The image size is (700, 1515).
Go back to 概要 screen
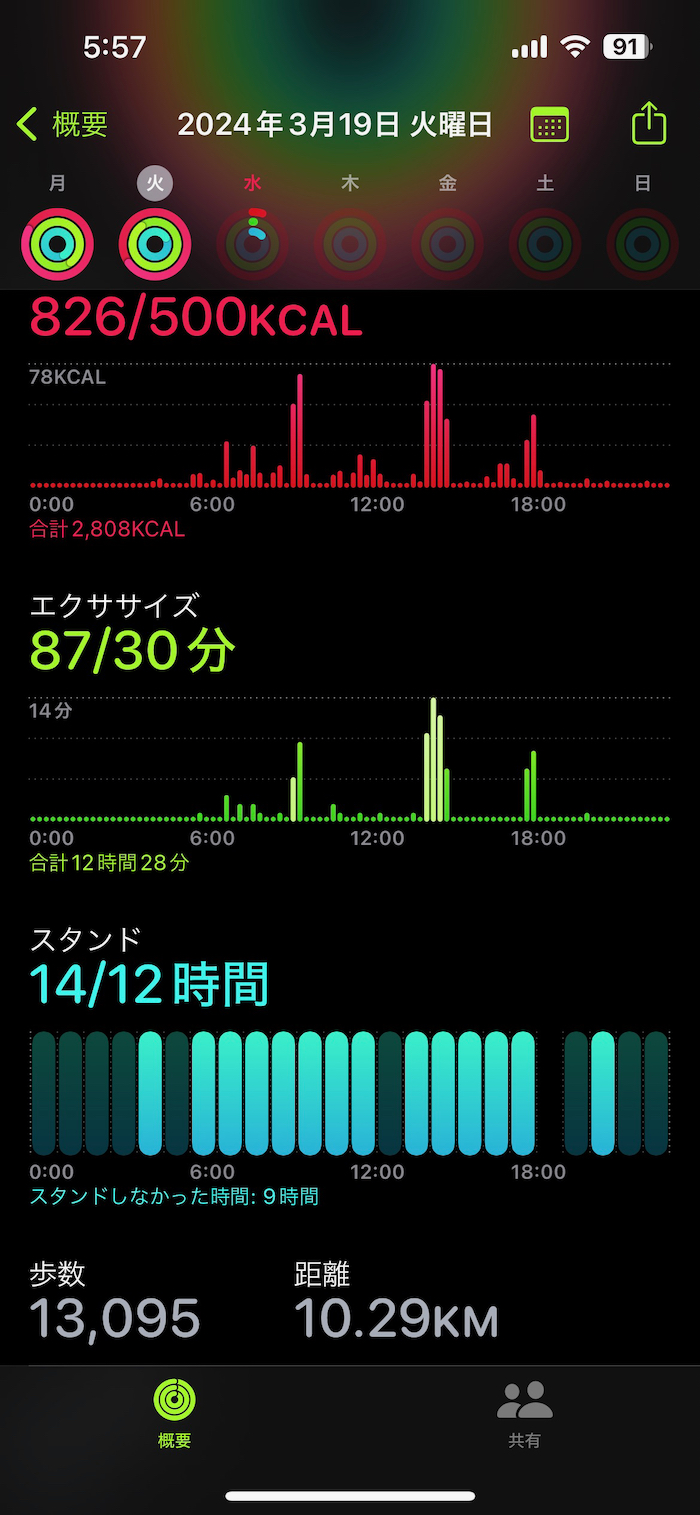(x=62, y=125)
